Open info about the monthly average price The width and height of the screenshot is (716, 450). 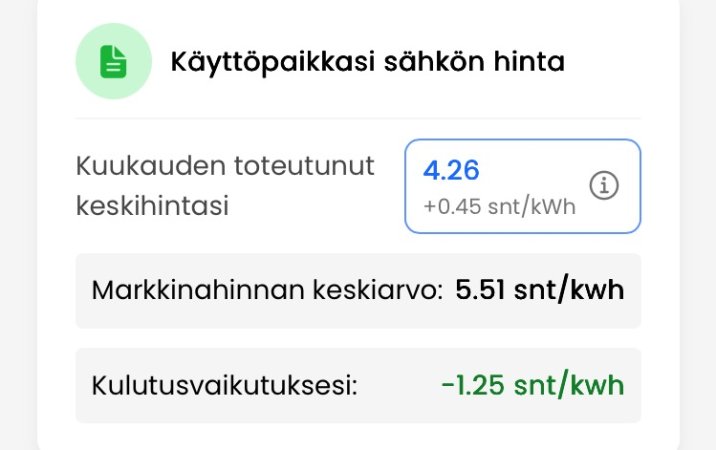coord(604,186)
